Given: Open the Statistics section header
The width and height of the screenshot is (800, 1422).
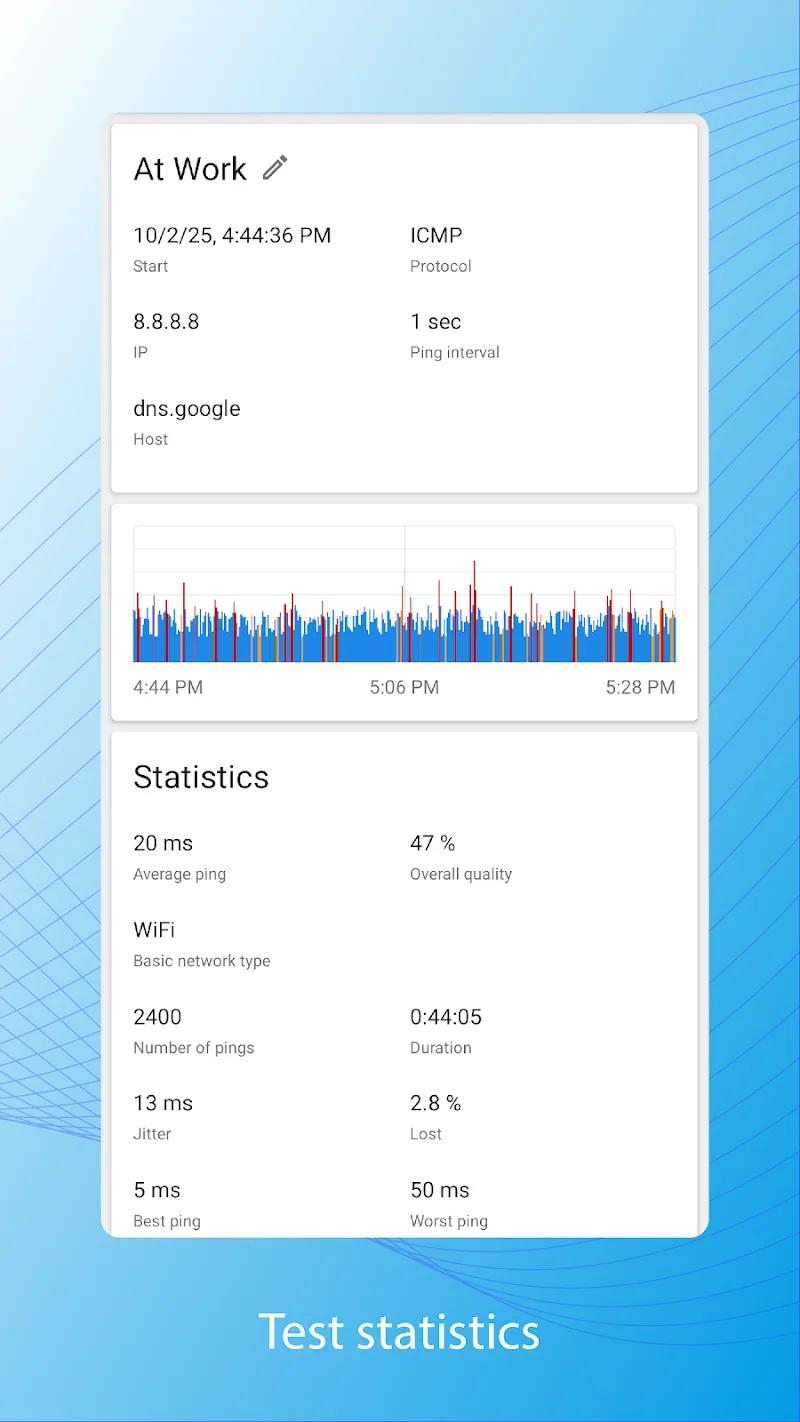Looking at the screenshot, I should click(201, 778).
